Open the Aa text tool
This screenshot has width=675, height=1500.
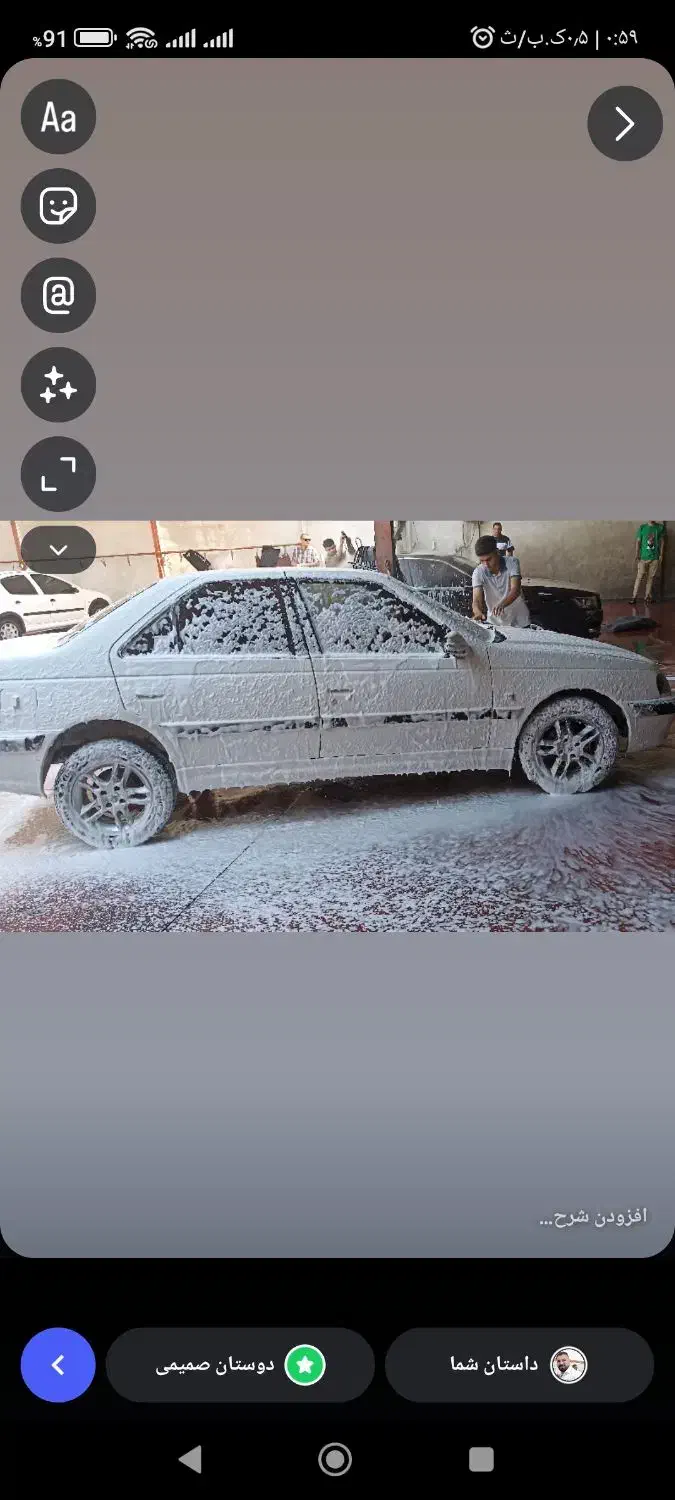click(x=58, y=117)
